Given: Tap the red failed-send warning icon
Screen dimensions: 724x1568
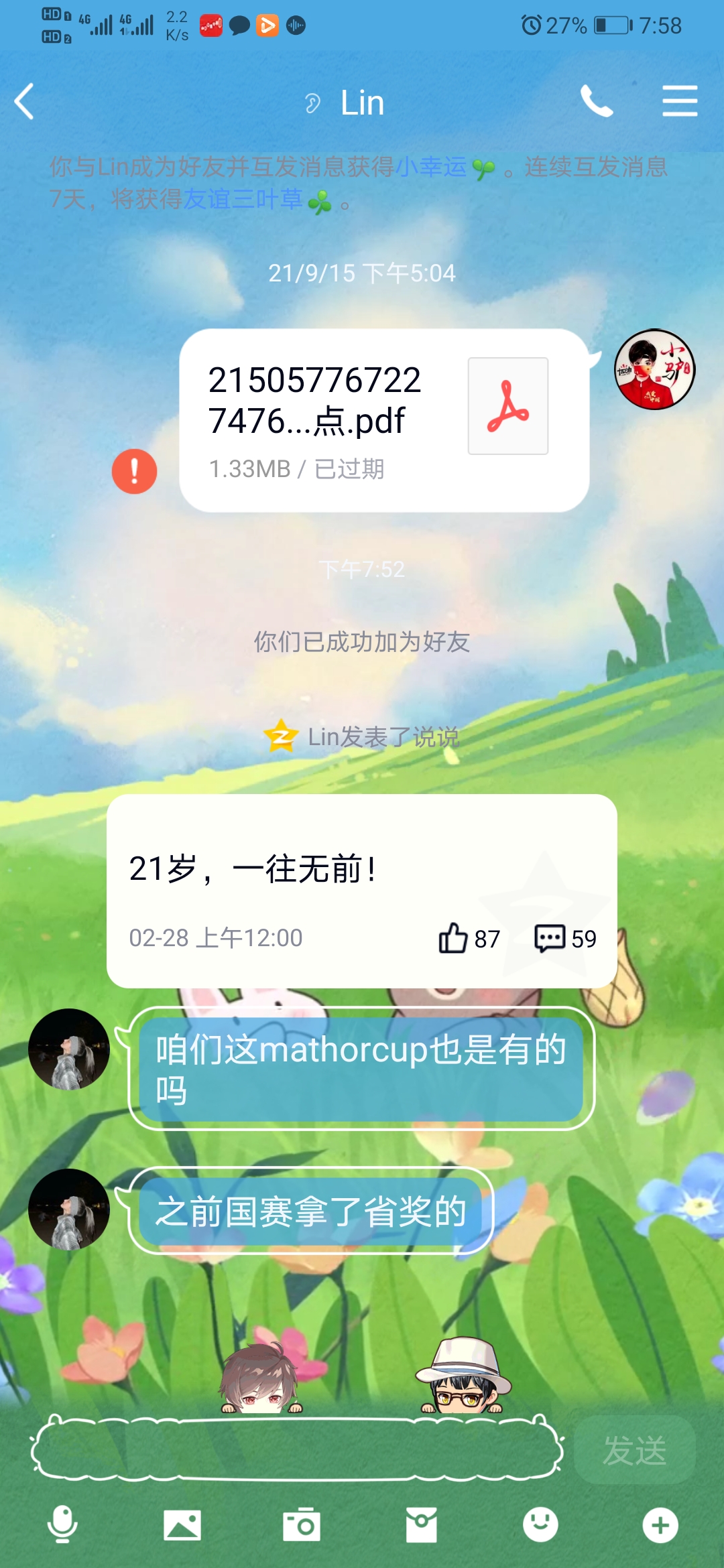Looking at the screenshot, I should (135, 471).
